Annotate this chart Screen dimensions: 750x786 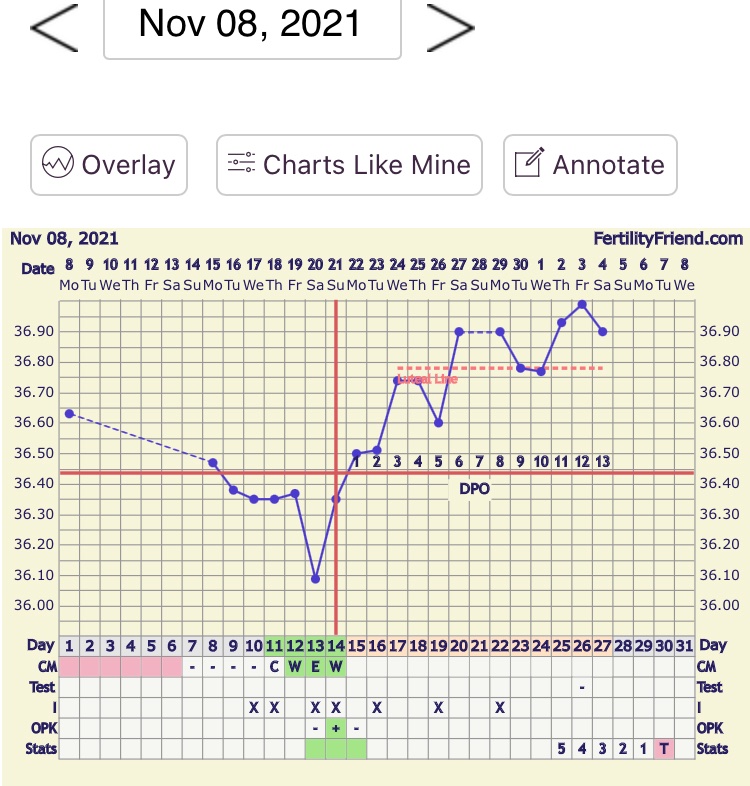(590, 164)
